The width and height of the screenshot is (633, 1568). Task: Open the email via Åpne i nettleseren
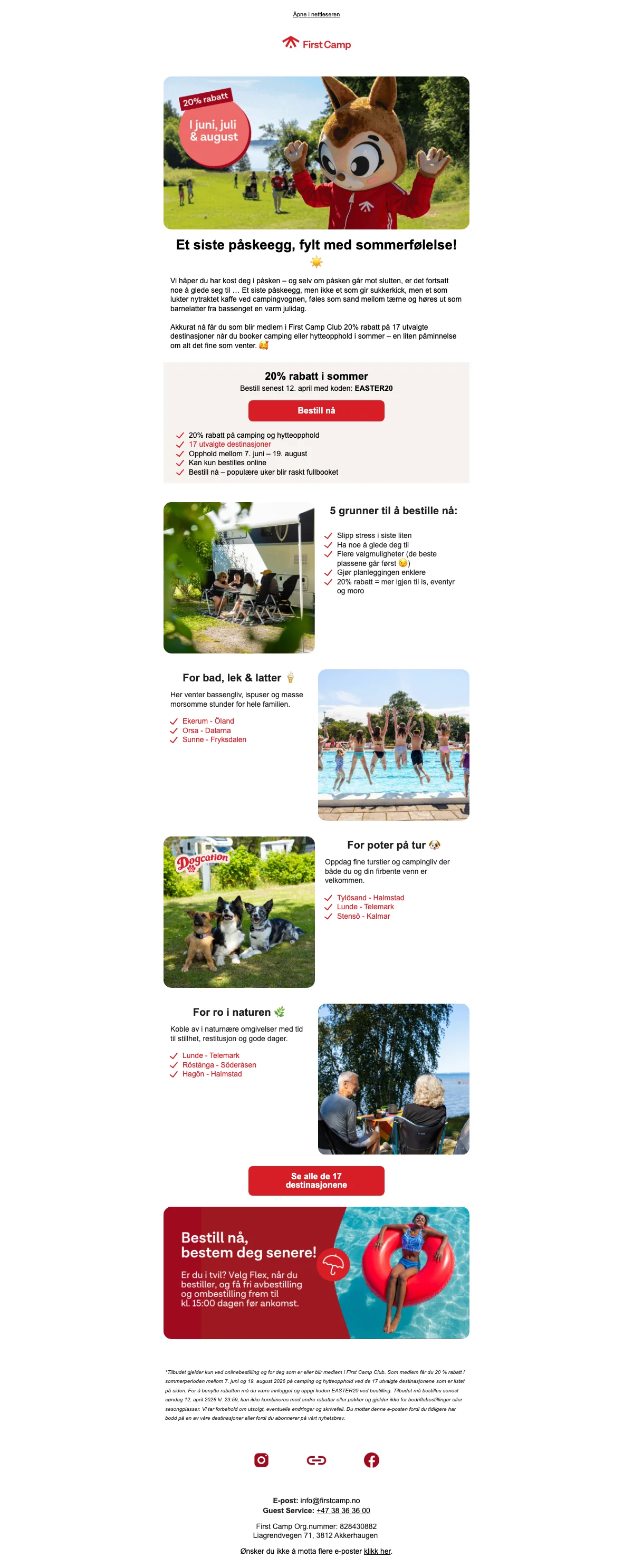click(316, 14)
